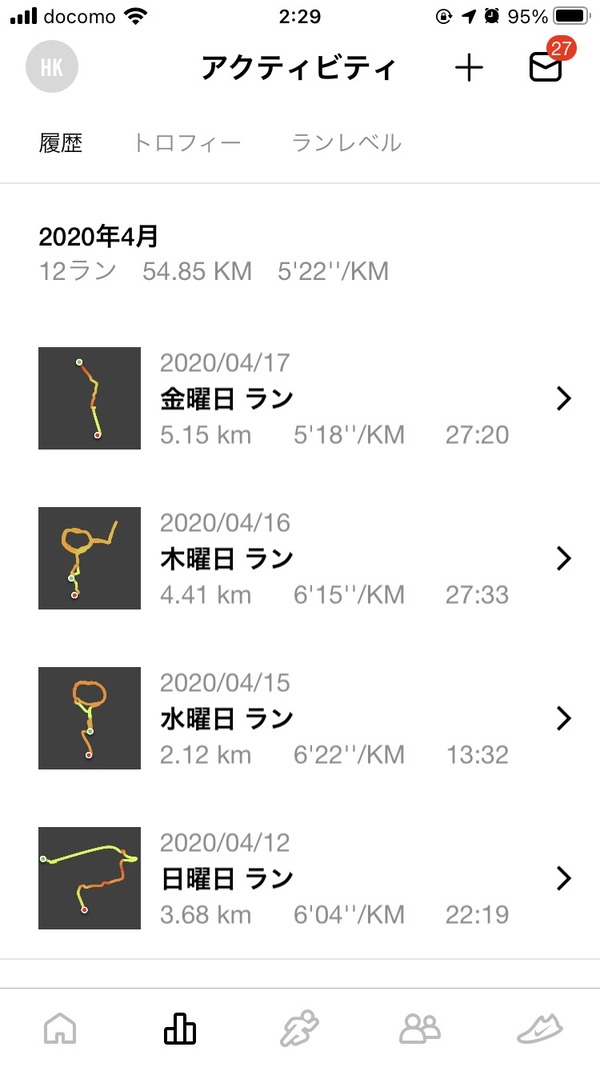The width and height of the screenshot is (600, 1067).
Task: Open the shoe tab in the bottom bar
Action: (540, 1027)
